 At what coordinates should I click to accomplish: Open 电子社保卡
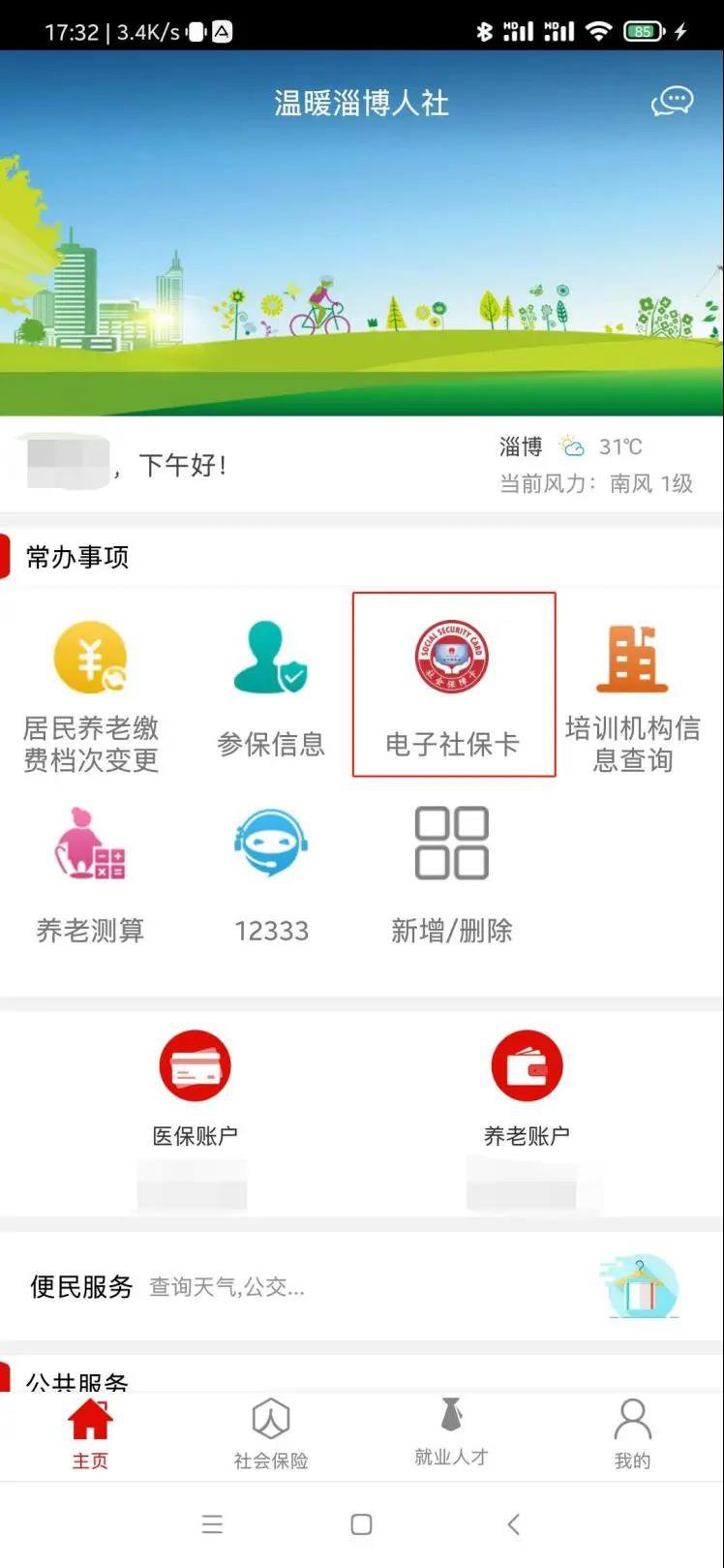453,686
